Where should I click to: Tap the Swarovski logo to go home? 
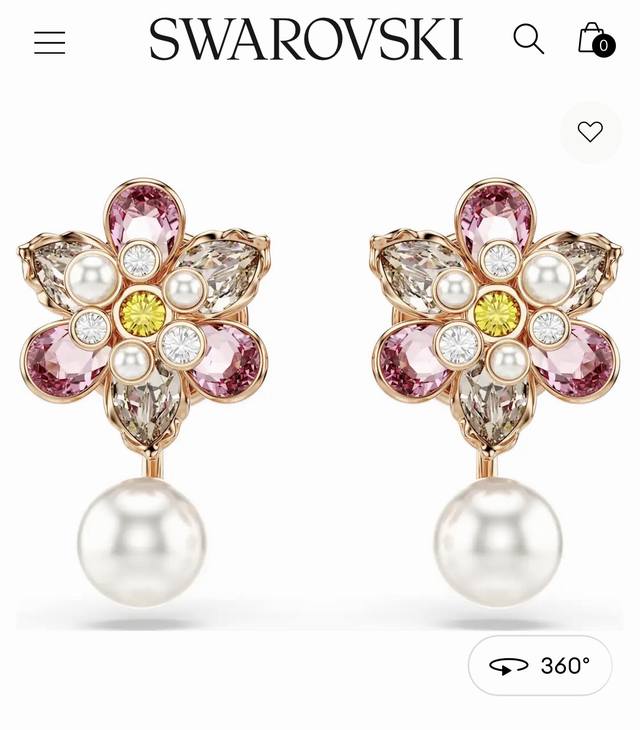pos(306,40)
